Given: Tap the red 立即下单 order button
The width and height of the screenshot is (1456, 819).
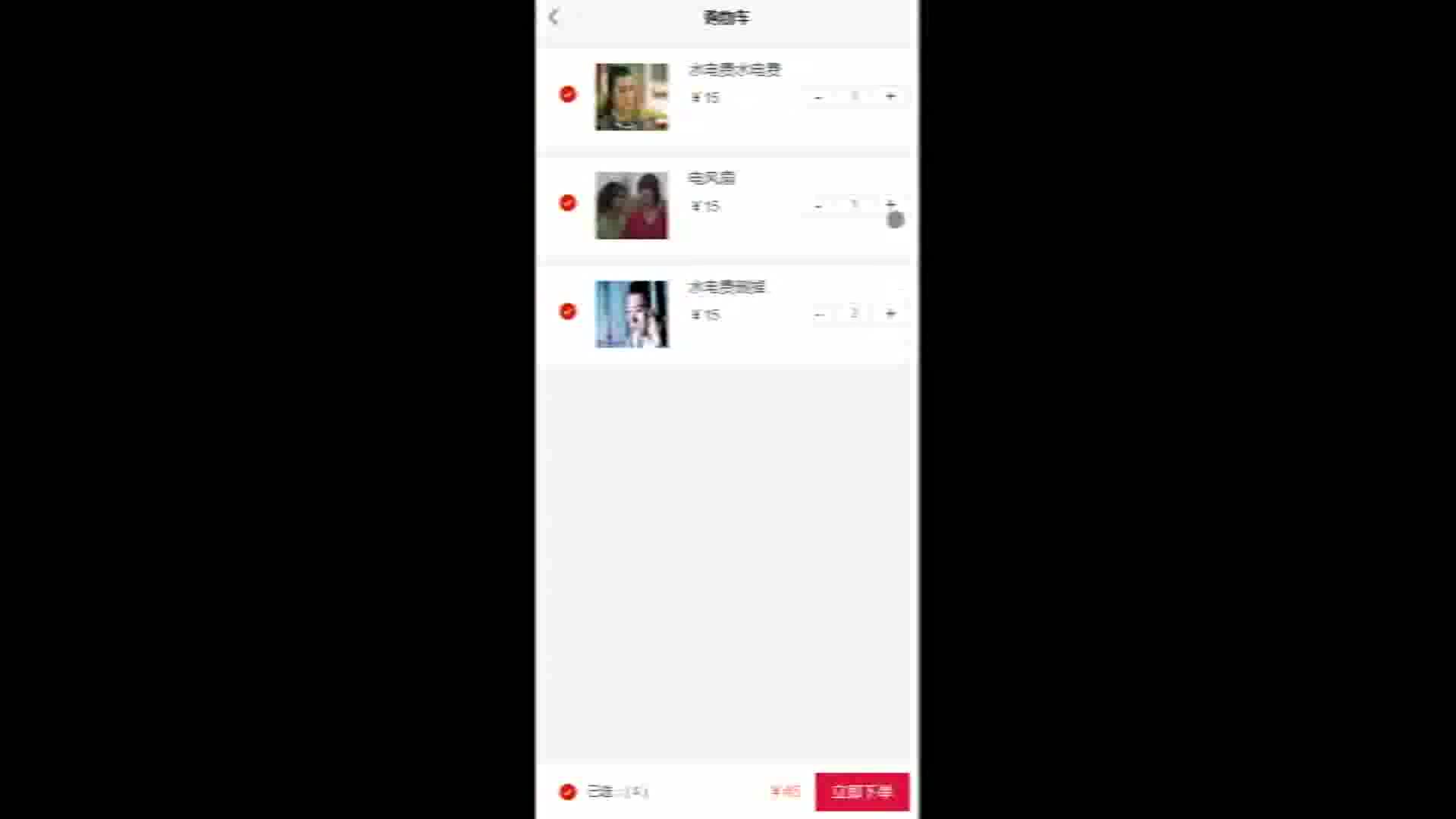Looking at the screenshot, I should point(861,792).
